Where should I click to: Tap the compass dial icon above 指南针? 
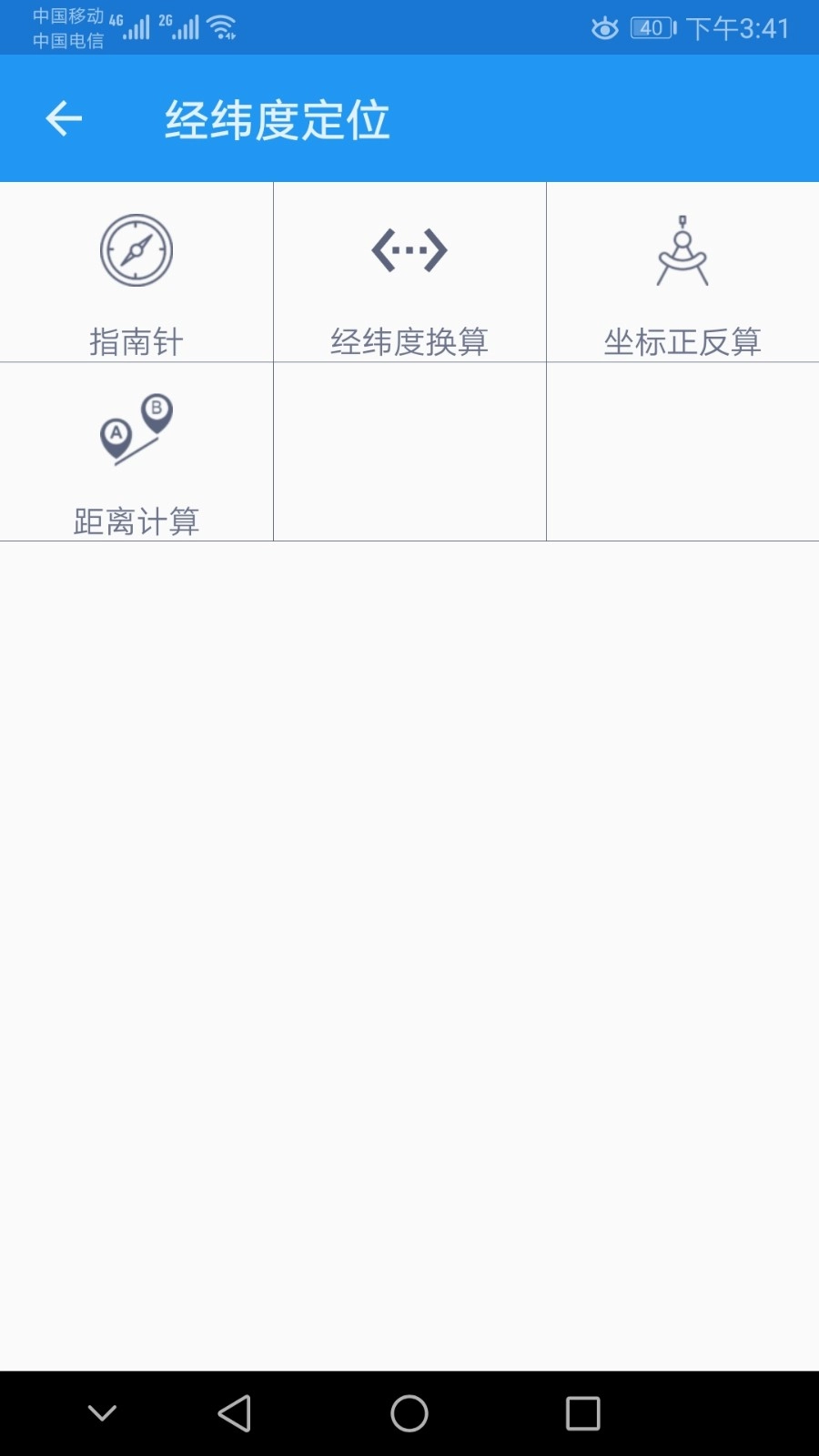(x=136, y=250)
